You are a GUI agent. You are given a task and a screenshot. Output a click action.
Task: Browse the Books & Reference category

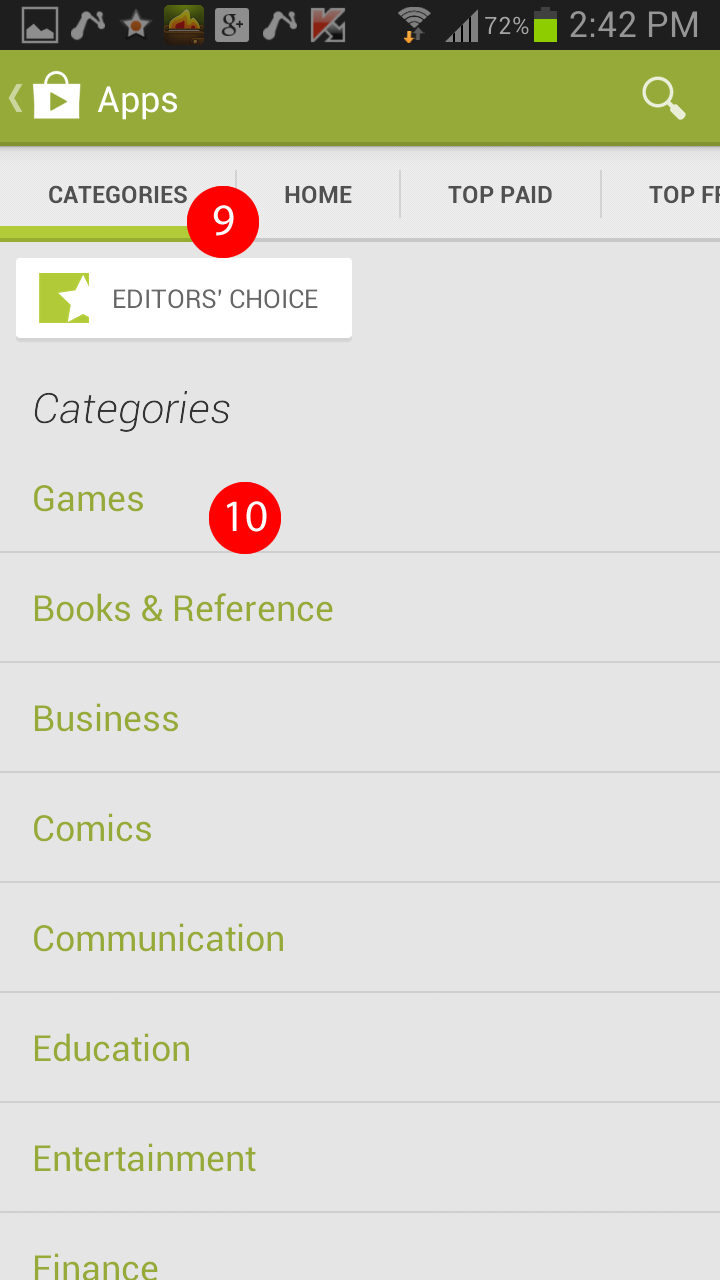point(183,609)
